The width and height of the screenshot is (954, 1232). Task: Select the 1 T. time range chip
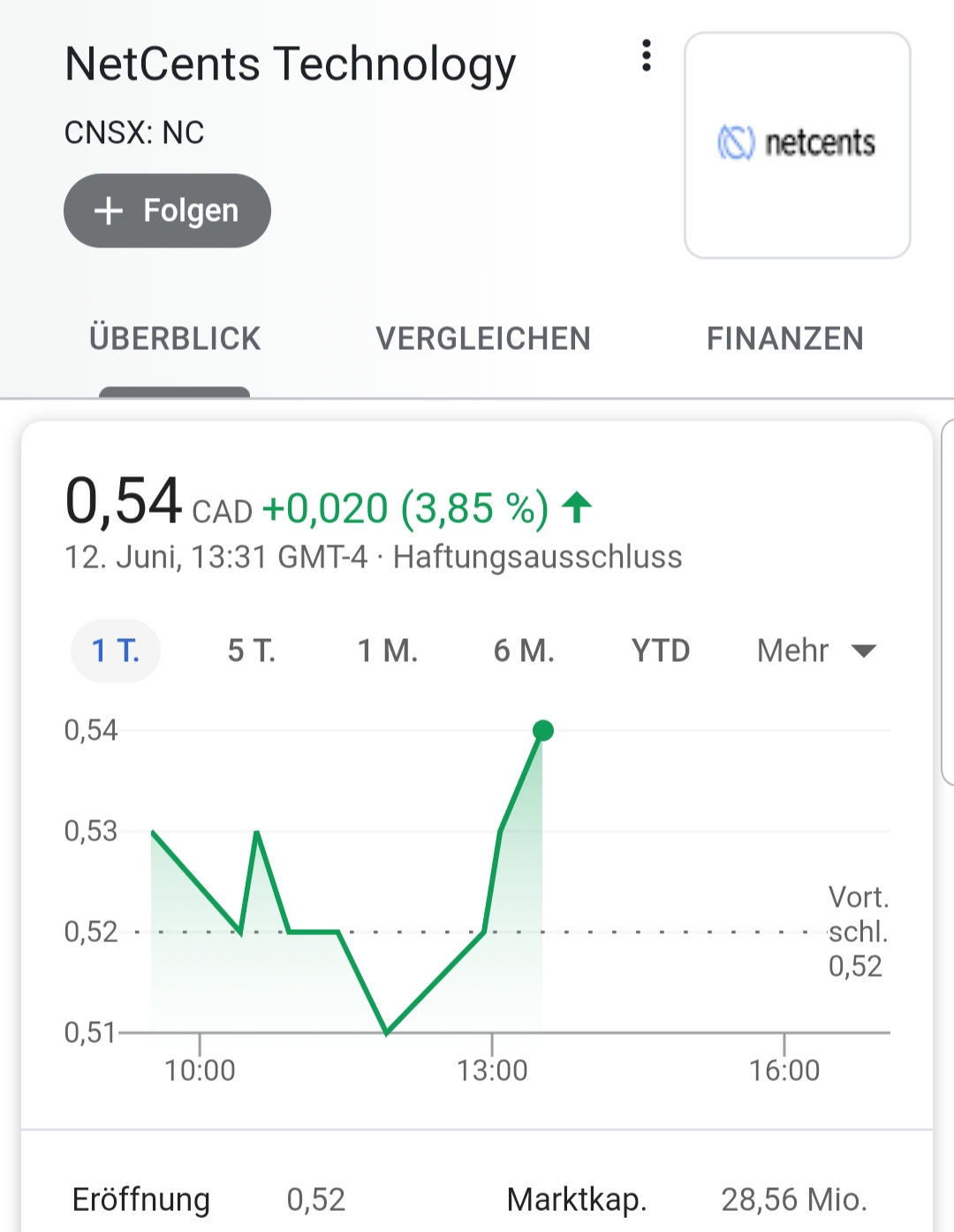click(115, 650)
